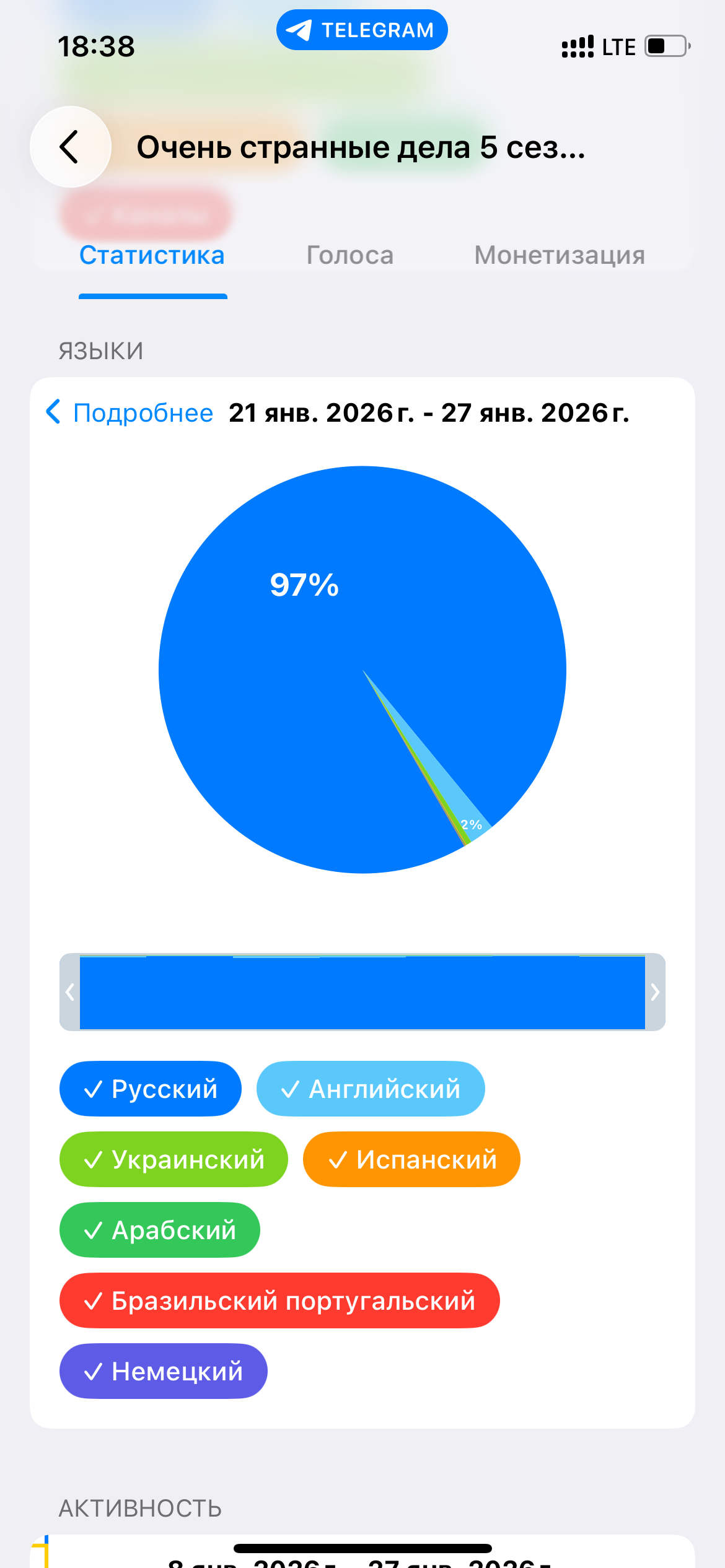
Task: Toggle the Русский language filter
Action: coord(150,1089)
